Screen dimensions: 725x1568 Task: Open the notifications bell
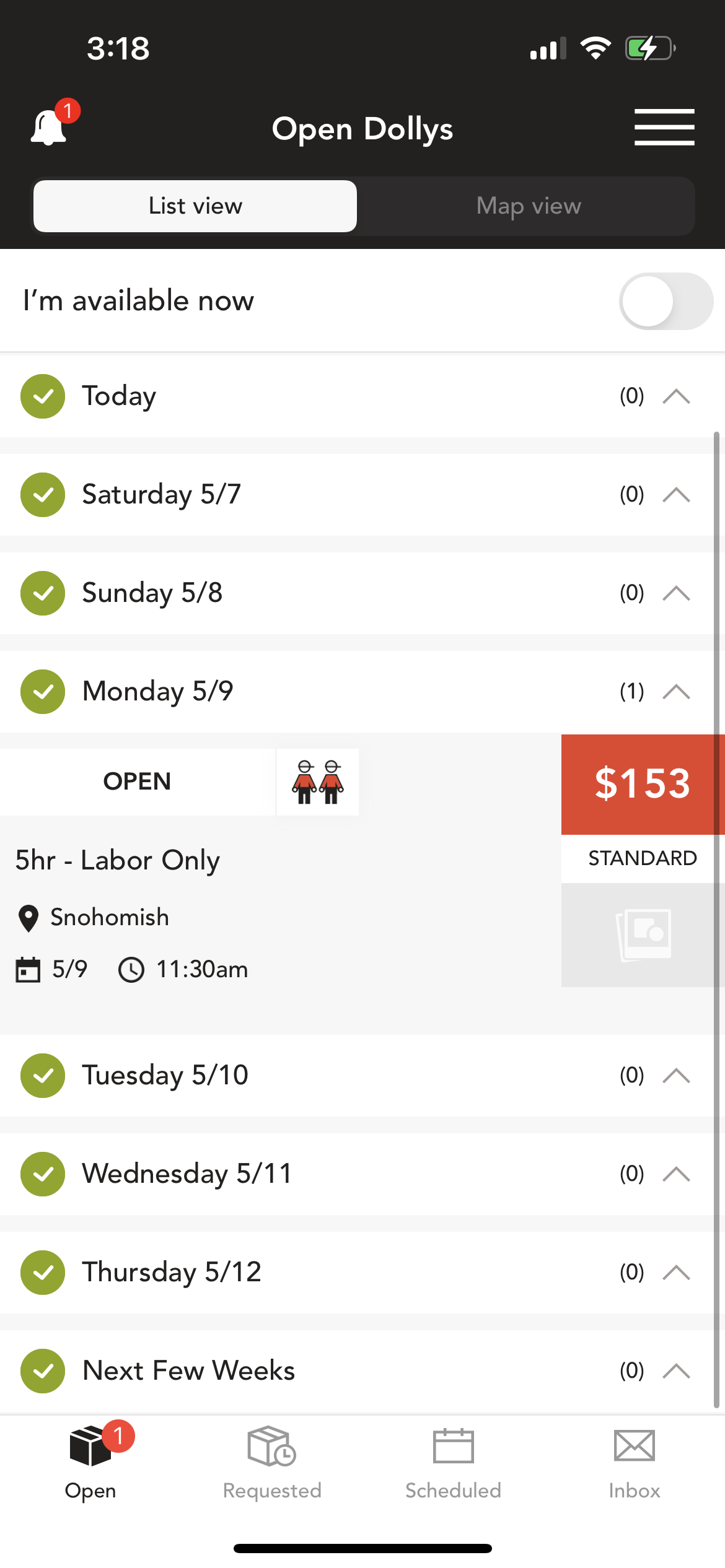pos(50,126)
